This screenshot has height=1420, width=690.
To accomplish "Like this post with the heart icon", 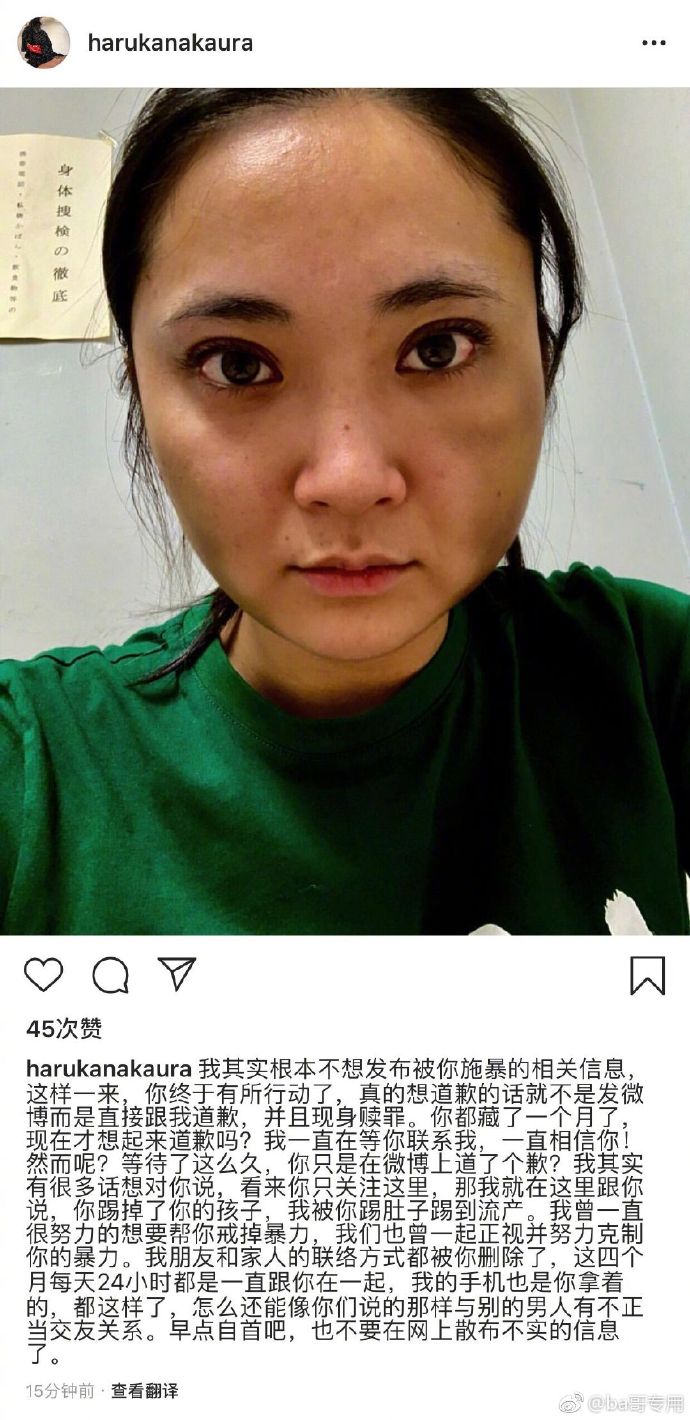I will tap(43, 974).
